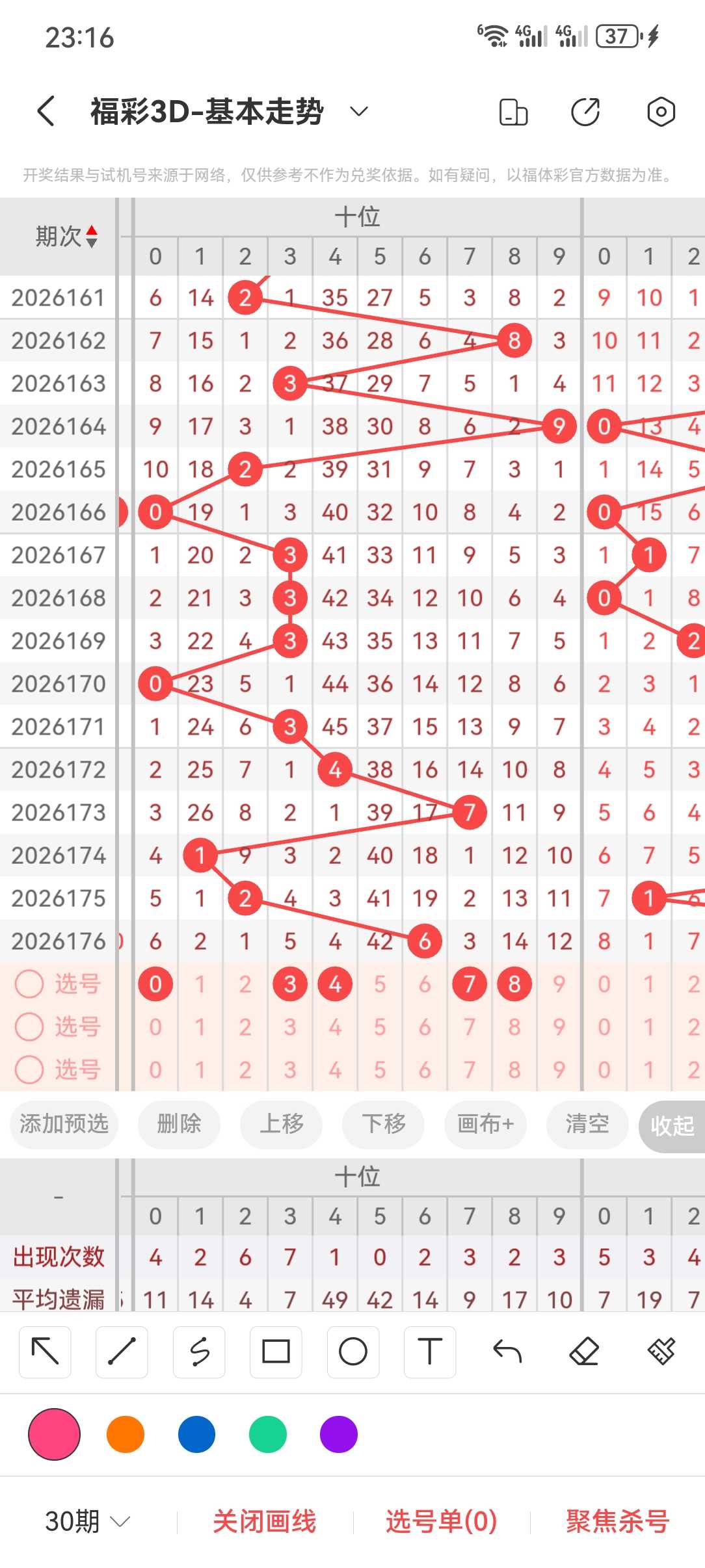Tap 添加预选 button
The width and height of the screenshot is (705, 1568).
click(64, 1124)
